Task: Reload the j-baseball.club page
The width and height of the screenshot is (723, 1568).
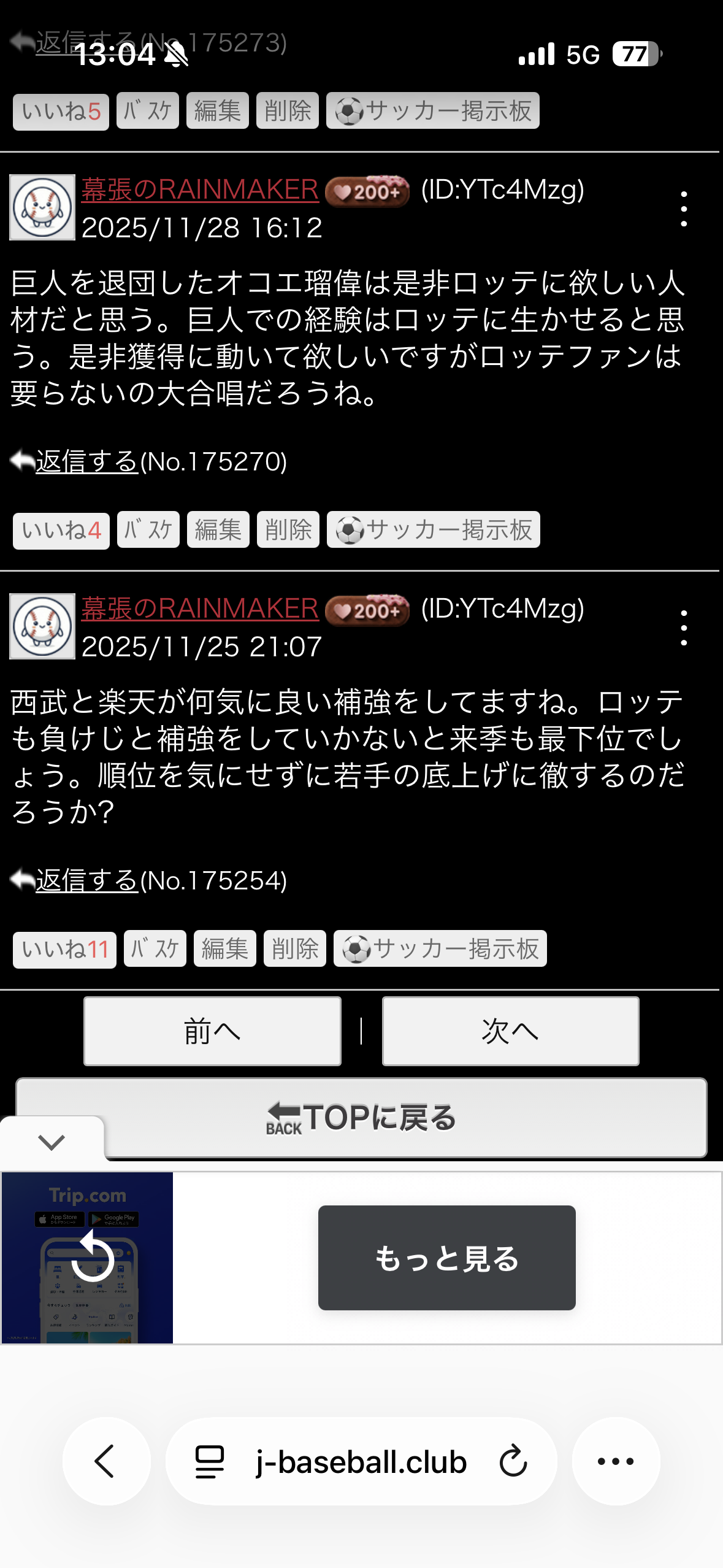Action: [513, 1461]
